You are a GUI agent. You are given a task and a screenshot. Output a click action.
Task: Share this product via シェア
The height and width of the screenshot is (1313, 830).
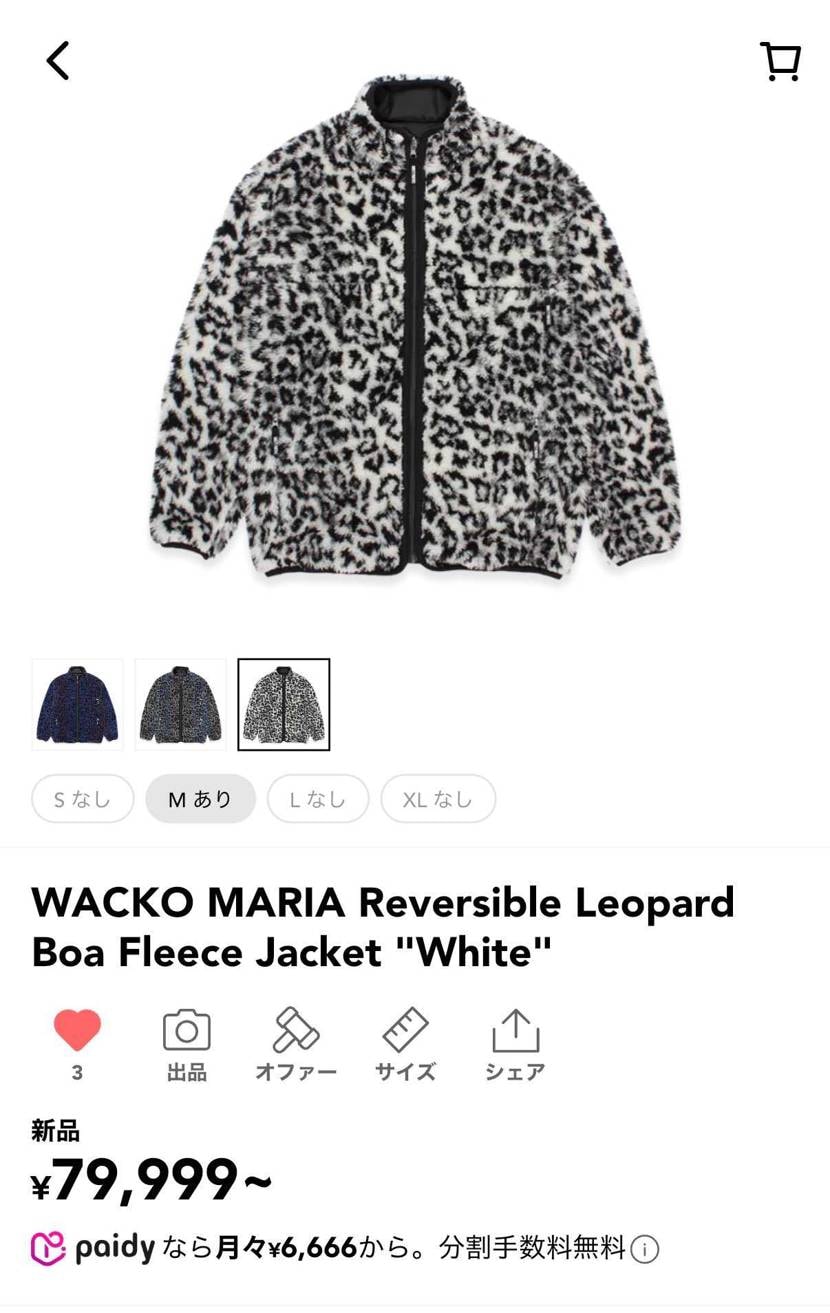pos(515,1044)
